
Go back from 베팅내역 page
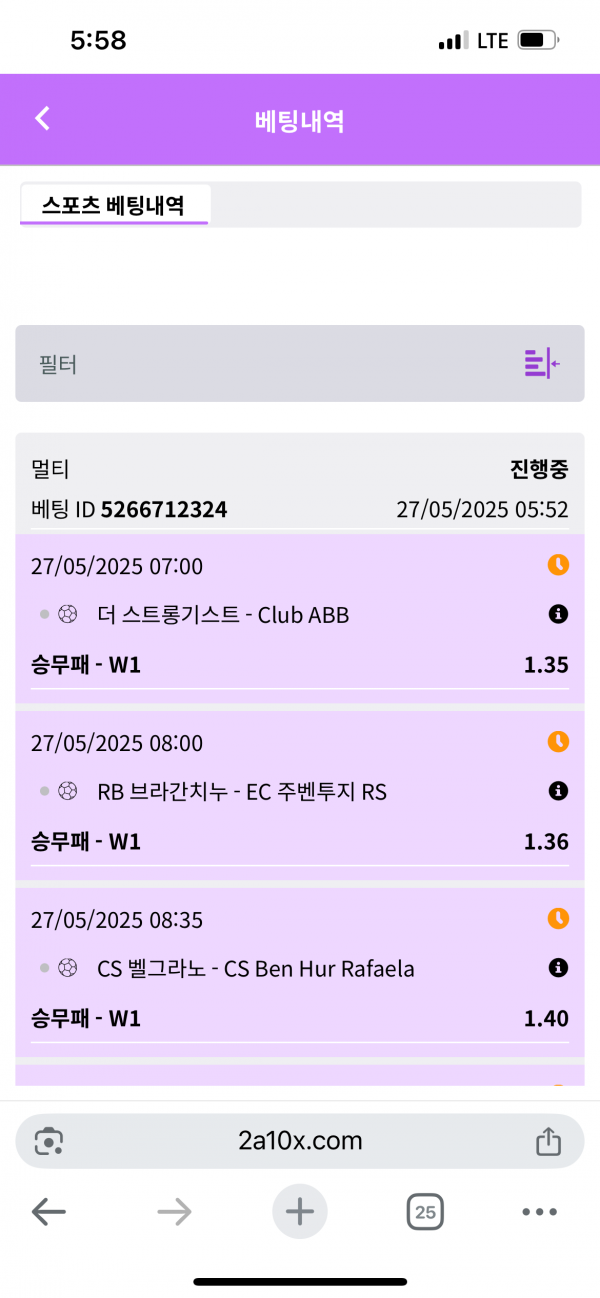coord(42,119)
